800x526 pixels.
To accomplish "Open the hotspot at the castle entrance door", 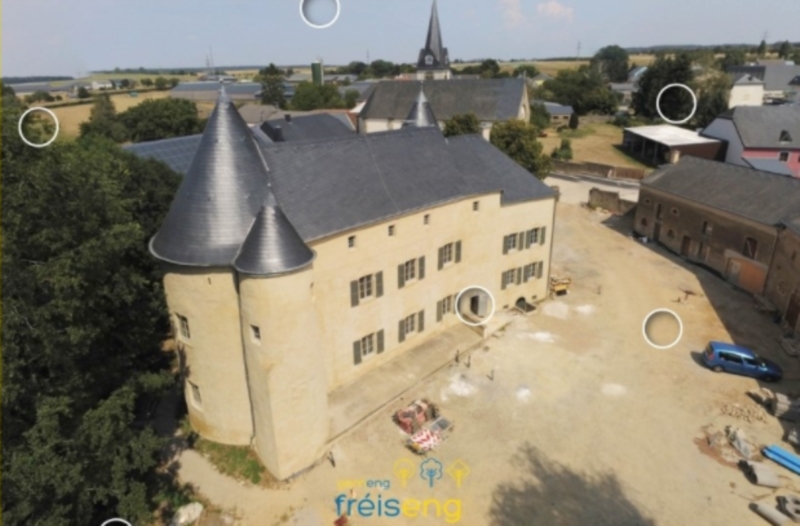I will pyautogui.click(x=475, y=305).
